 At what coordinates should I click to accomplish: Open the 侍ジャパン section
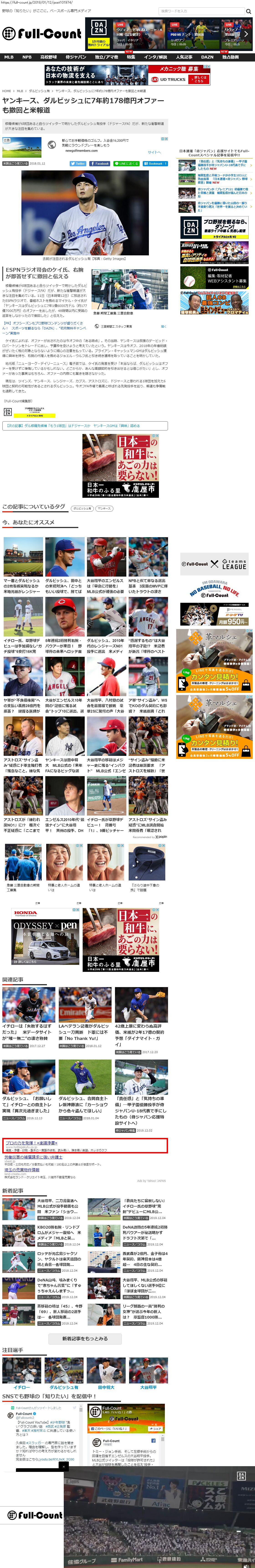(72, 57)
